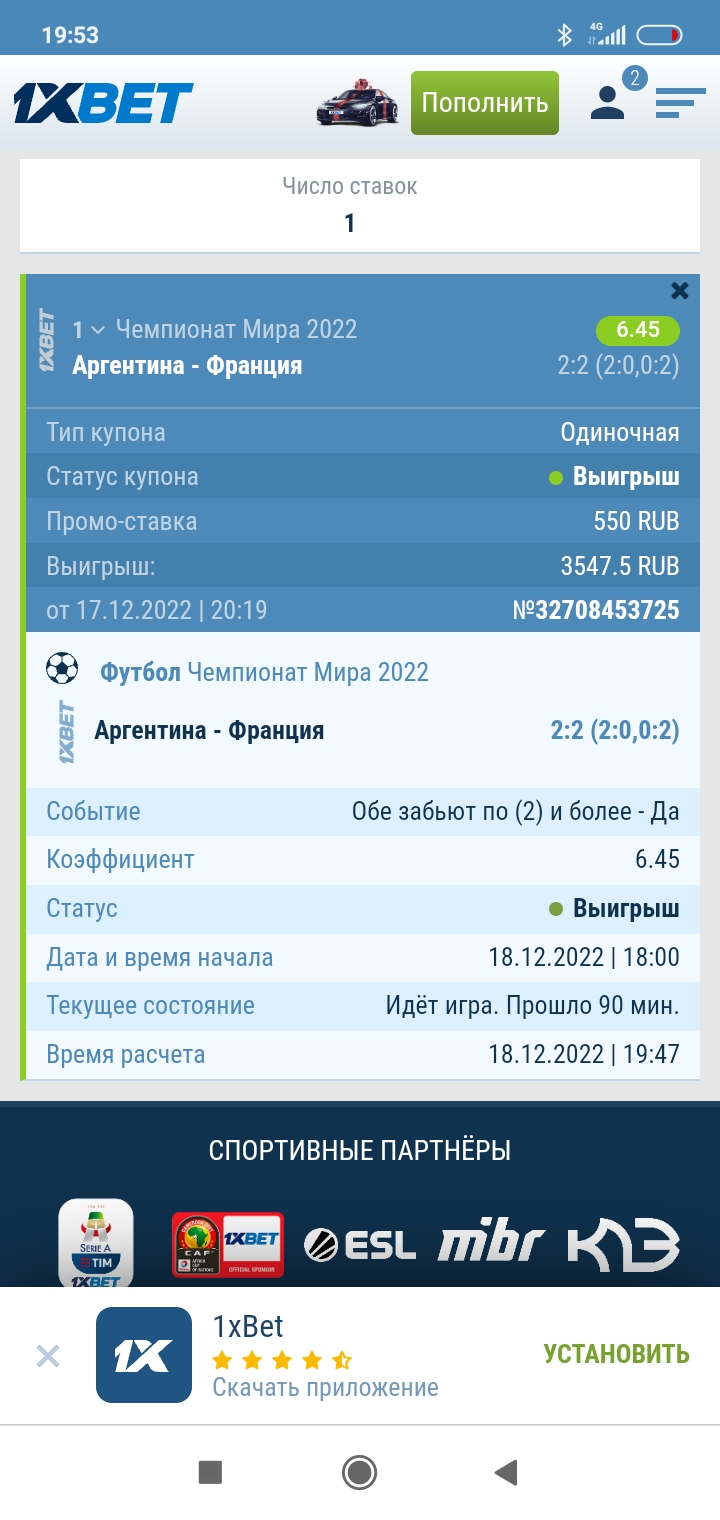This screenshot has width=720, height=1520.
Task: Open the hamburger menu
Action: 680,103
